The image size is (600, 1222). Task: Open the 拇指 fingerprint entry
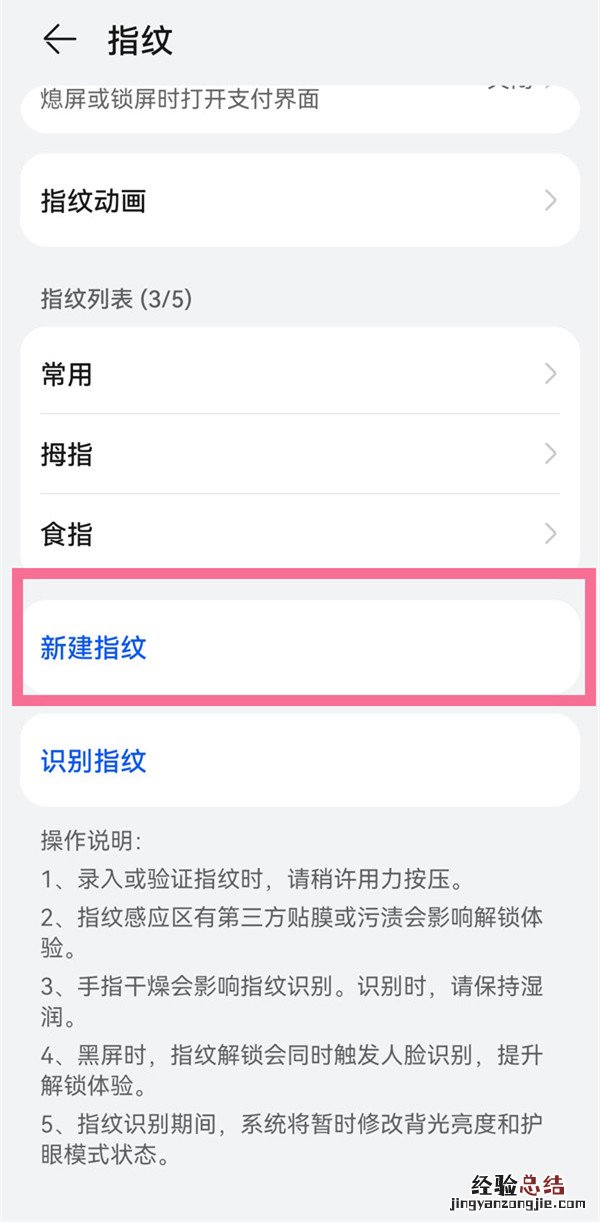300,454
